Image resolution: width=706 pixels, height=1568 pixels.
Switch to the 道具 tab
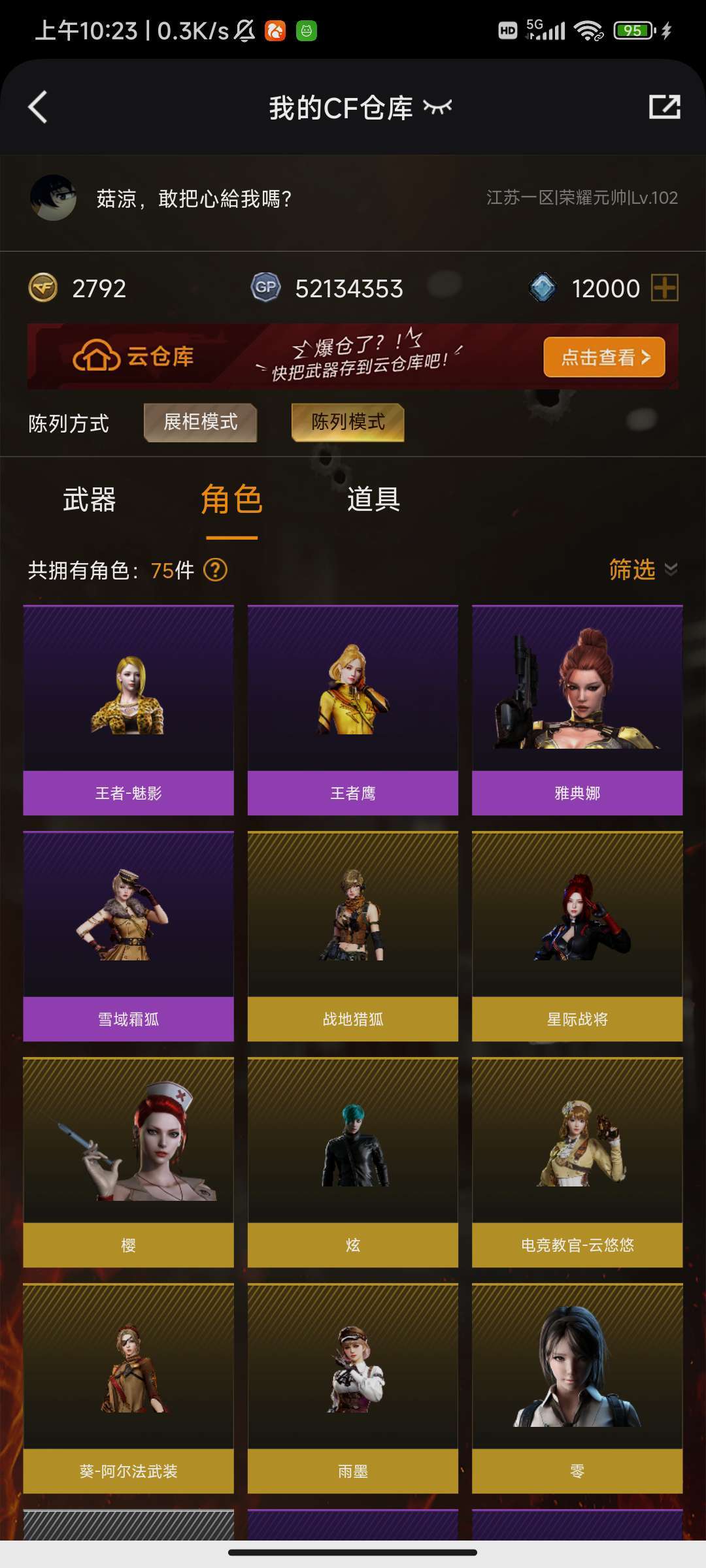click(373, 500)
